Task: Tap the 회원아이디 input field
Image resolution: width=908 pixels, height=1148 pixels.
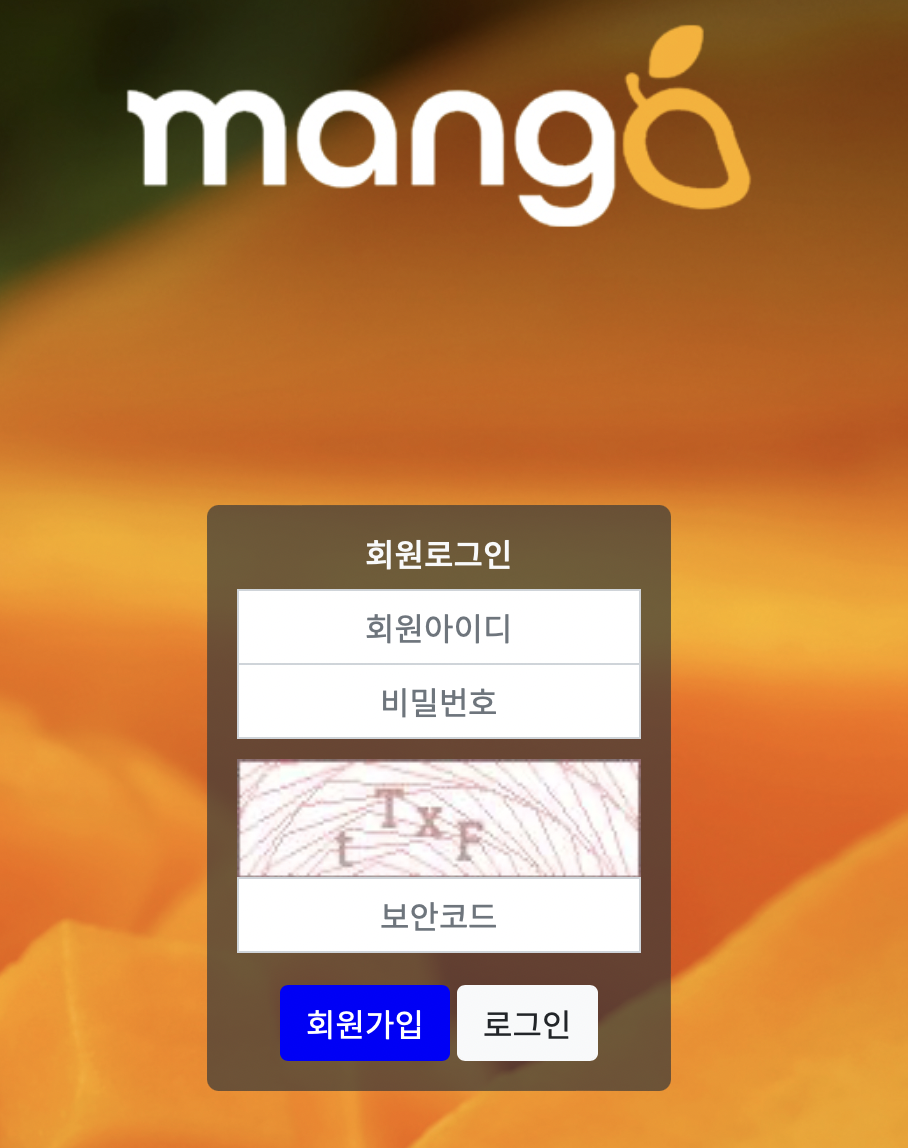Action: tap(438, 628)
